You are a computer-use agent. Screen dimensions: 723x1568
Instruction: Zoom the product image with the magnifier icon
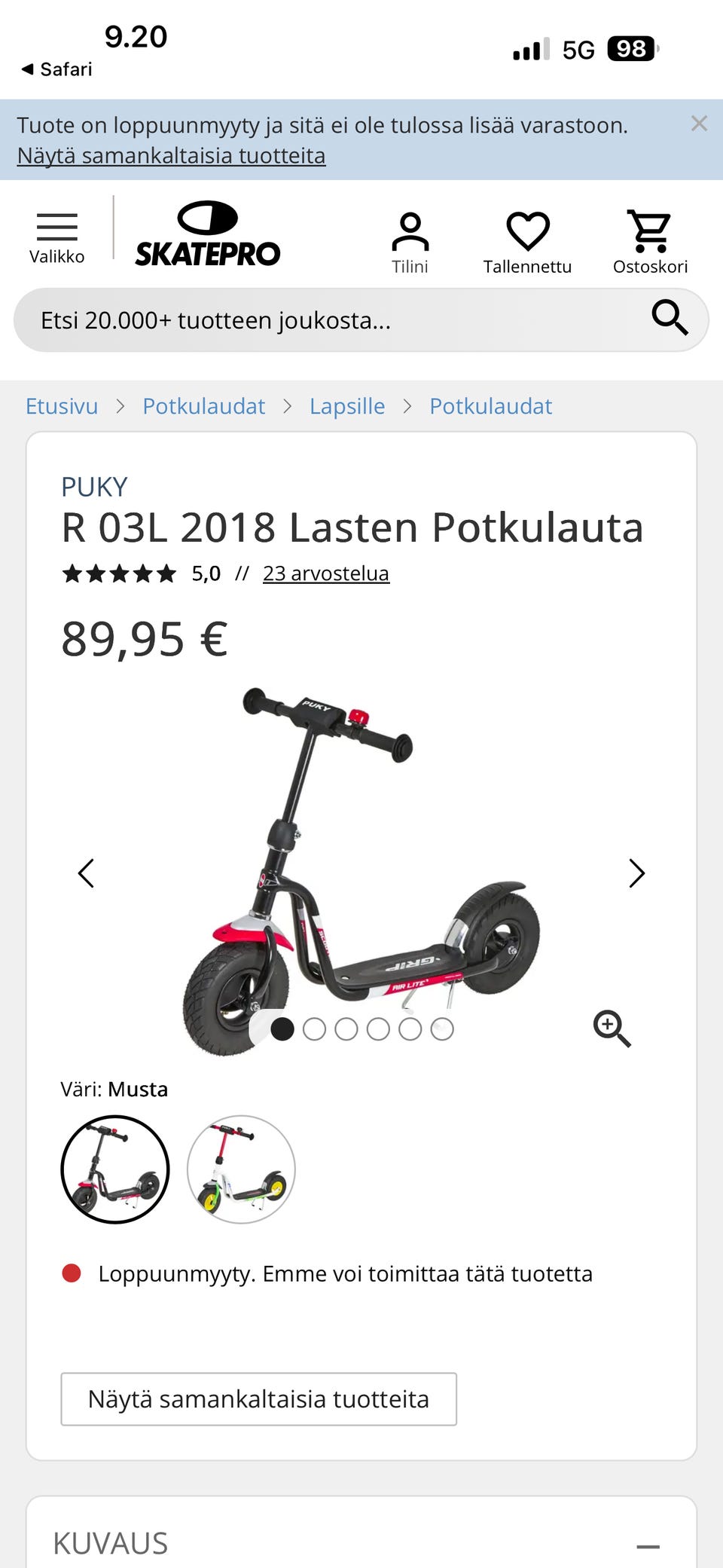pyautogui.click(x=613, y=1029)
